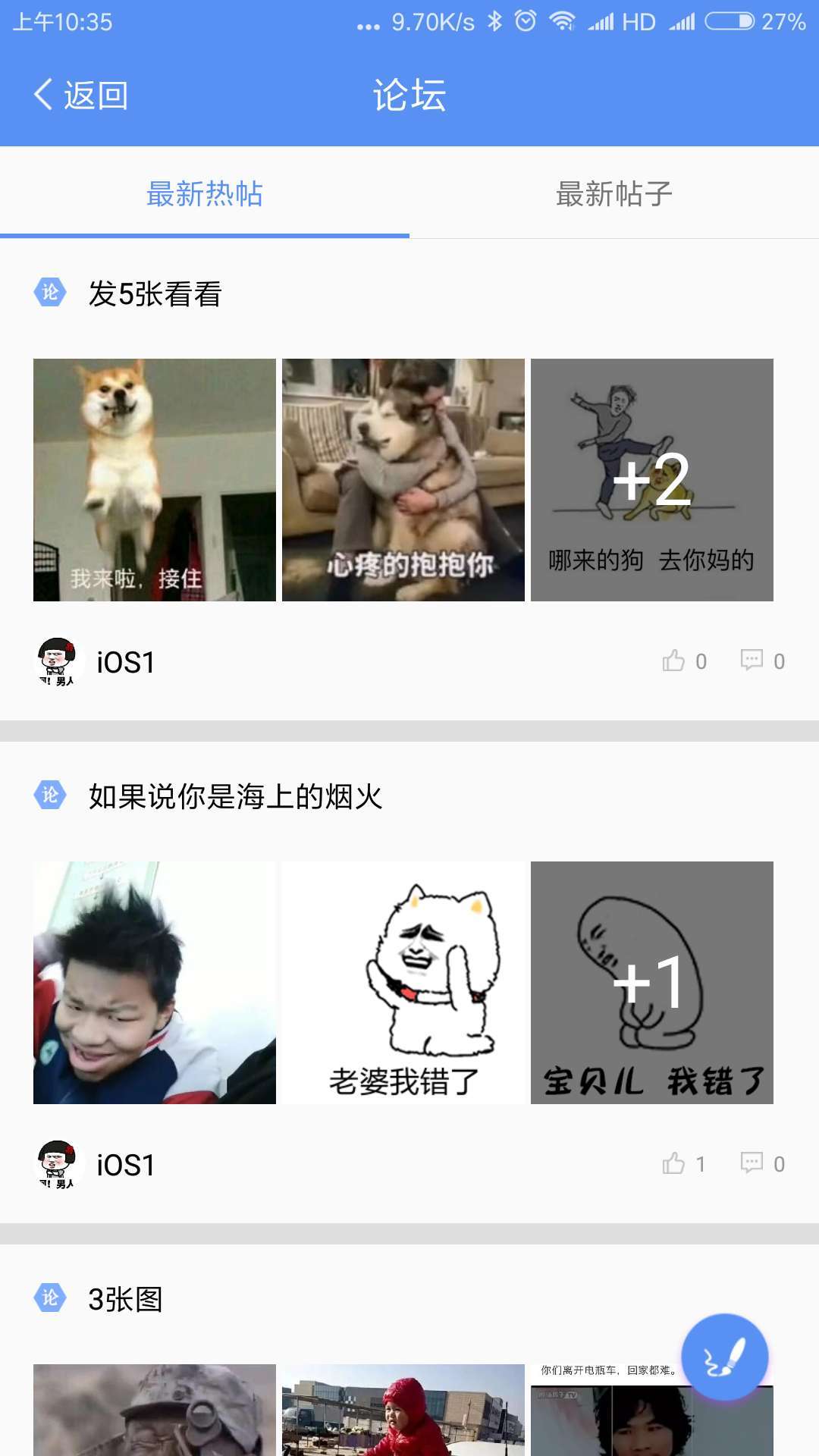Image resolution: width=819 pixels, height=1456 pixels.
Task: View the jumping Shiba image in 发5张看看
Action: click(155, 480)
